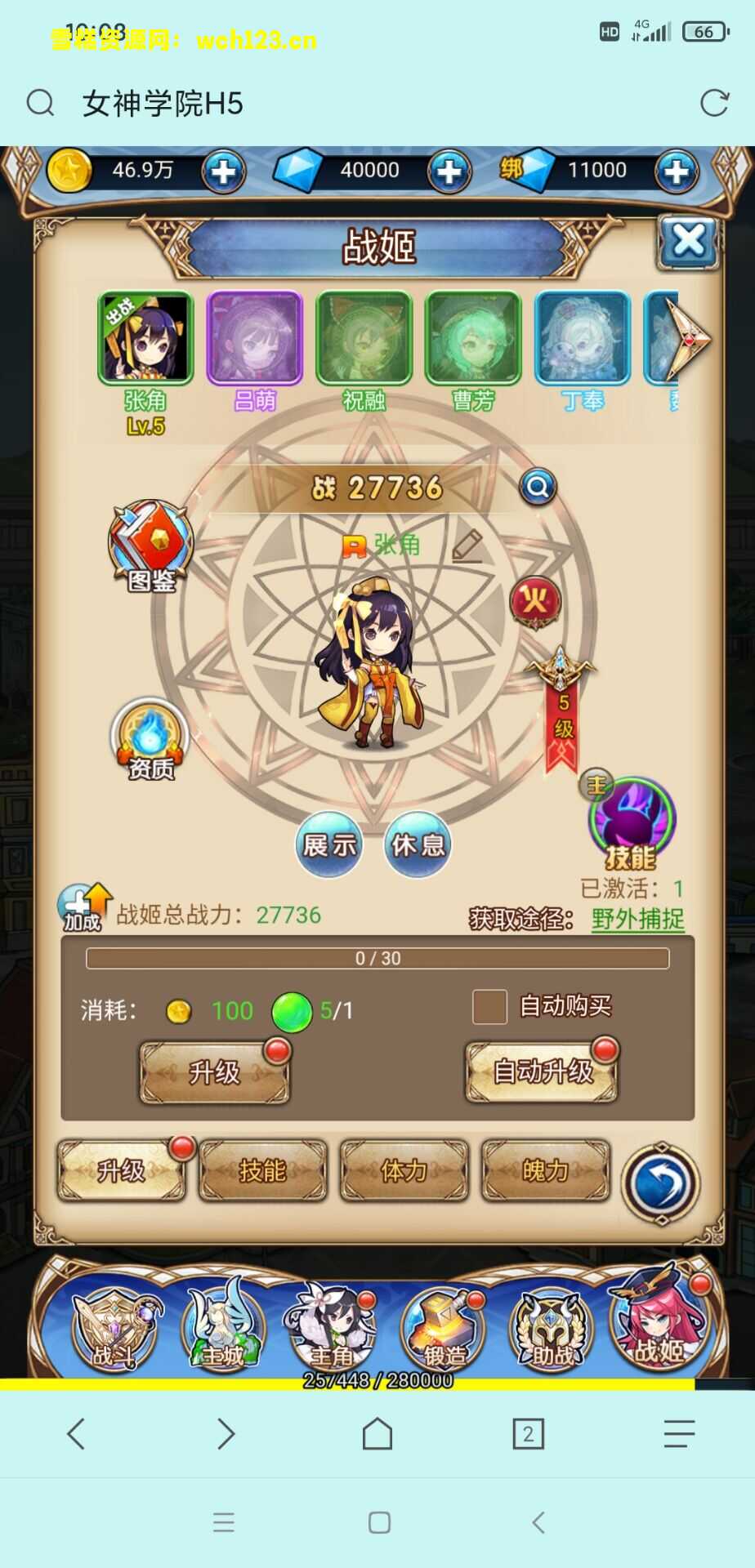Tap the 展示 button
This screenshot has width=755, height=1568.
click(x=328, y=844)
